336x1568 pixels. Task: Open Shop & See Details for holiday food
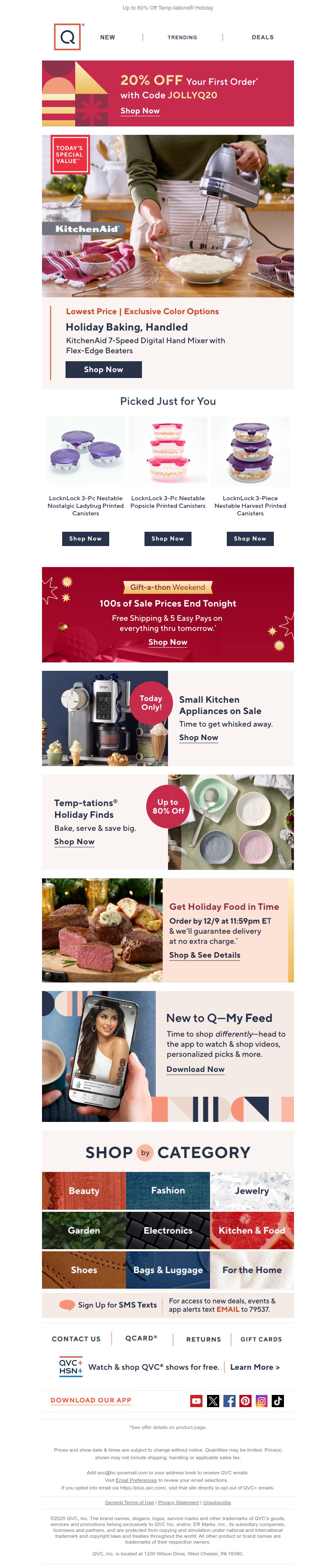tap(205, 955)
